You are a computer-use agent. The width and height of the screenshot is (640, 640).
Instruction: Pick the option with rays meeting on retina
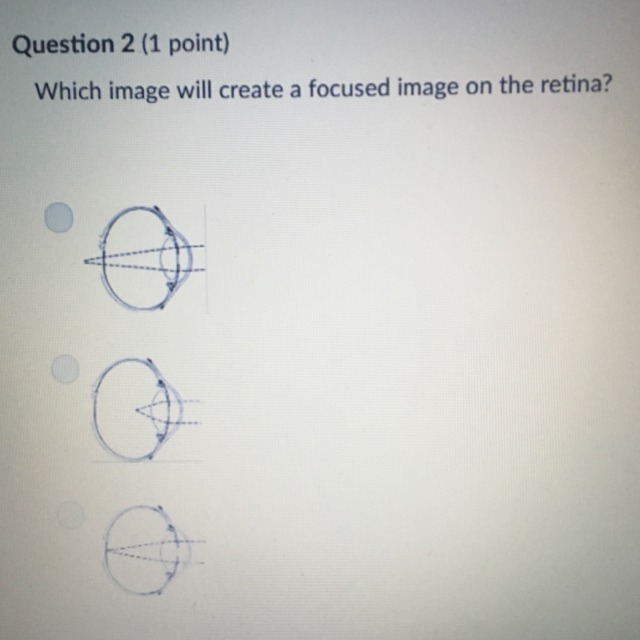tap(70, 515)
